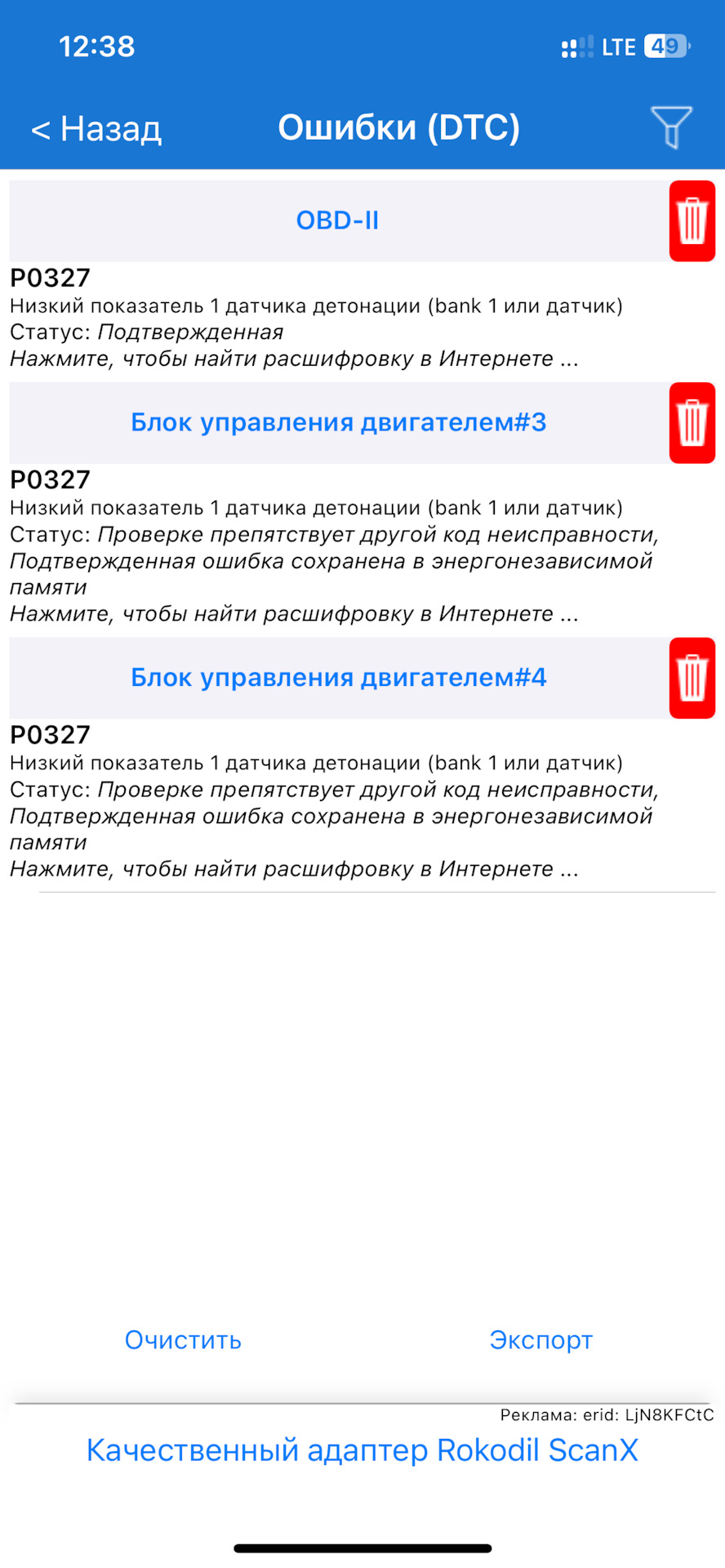Go back using the Назад button
The width and height of the screenshot is (725, 1568).
(96, 129)
